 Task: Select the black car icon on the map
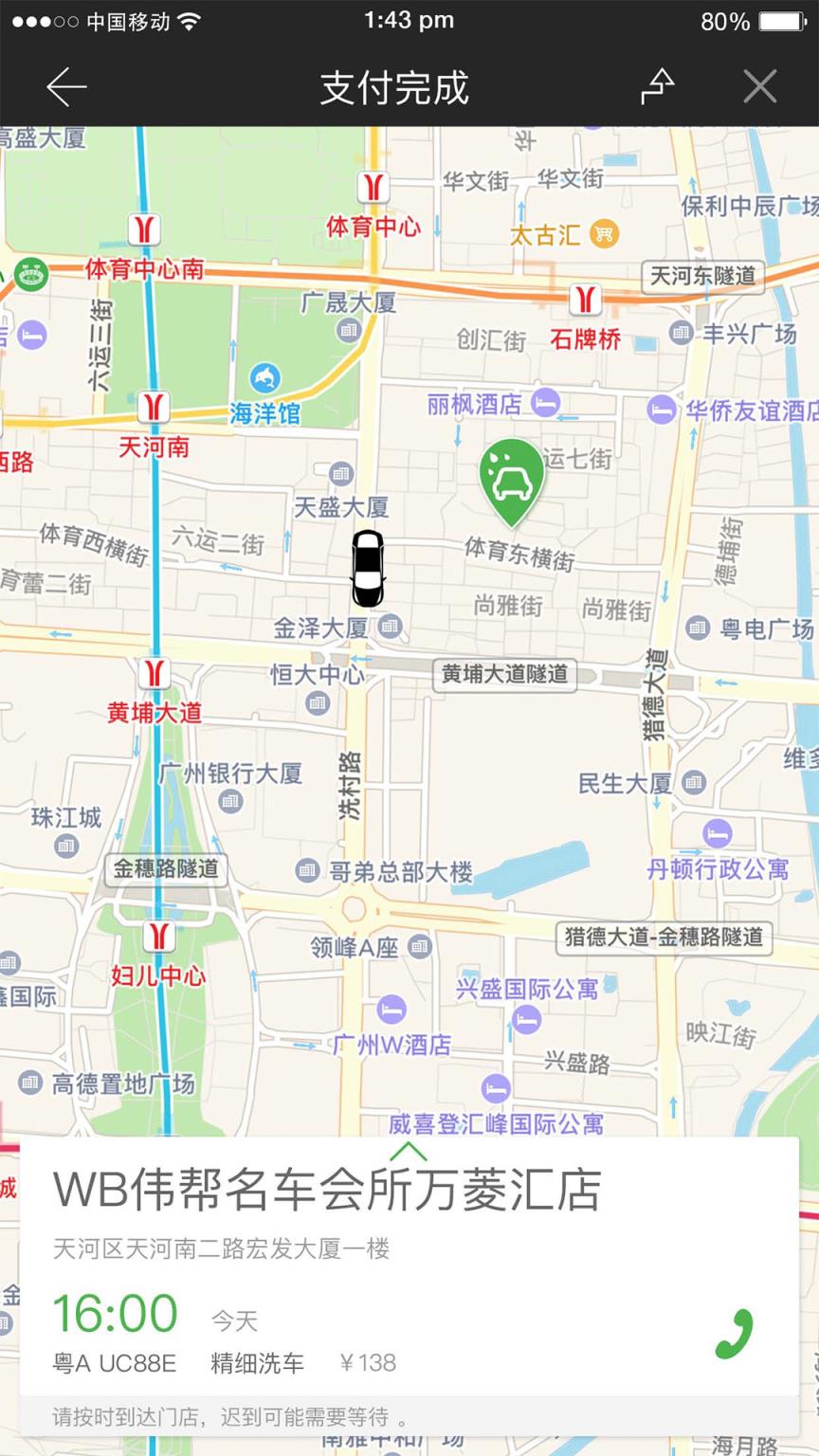[368, 569]
